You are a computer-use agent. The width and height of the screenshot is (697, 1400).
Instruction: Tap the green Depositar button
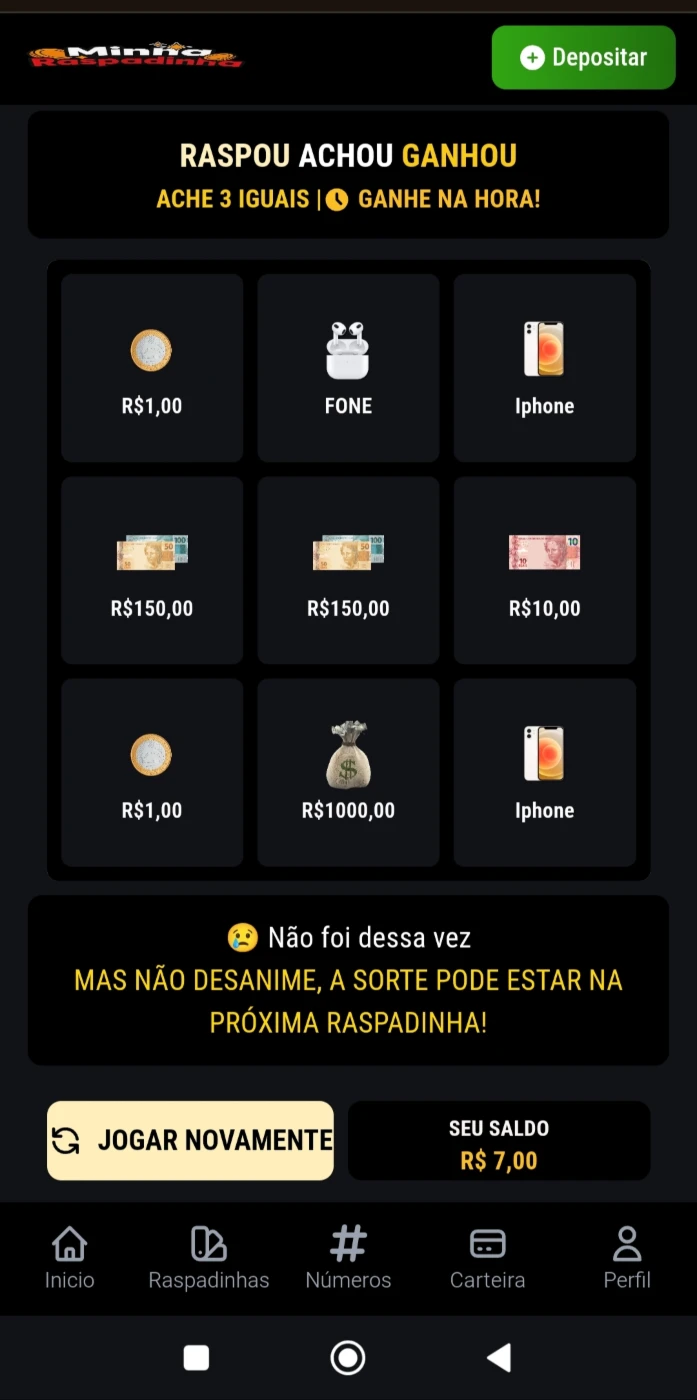[x=583, y=58]
